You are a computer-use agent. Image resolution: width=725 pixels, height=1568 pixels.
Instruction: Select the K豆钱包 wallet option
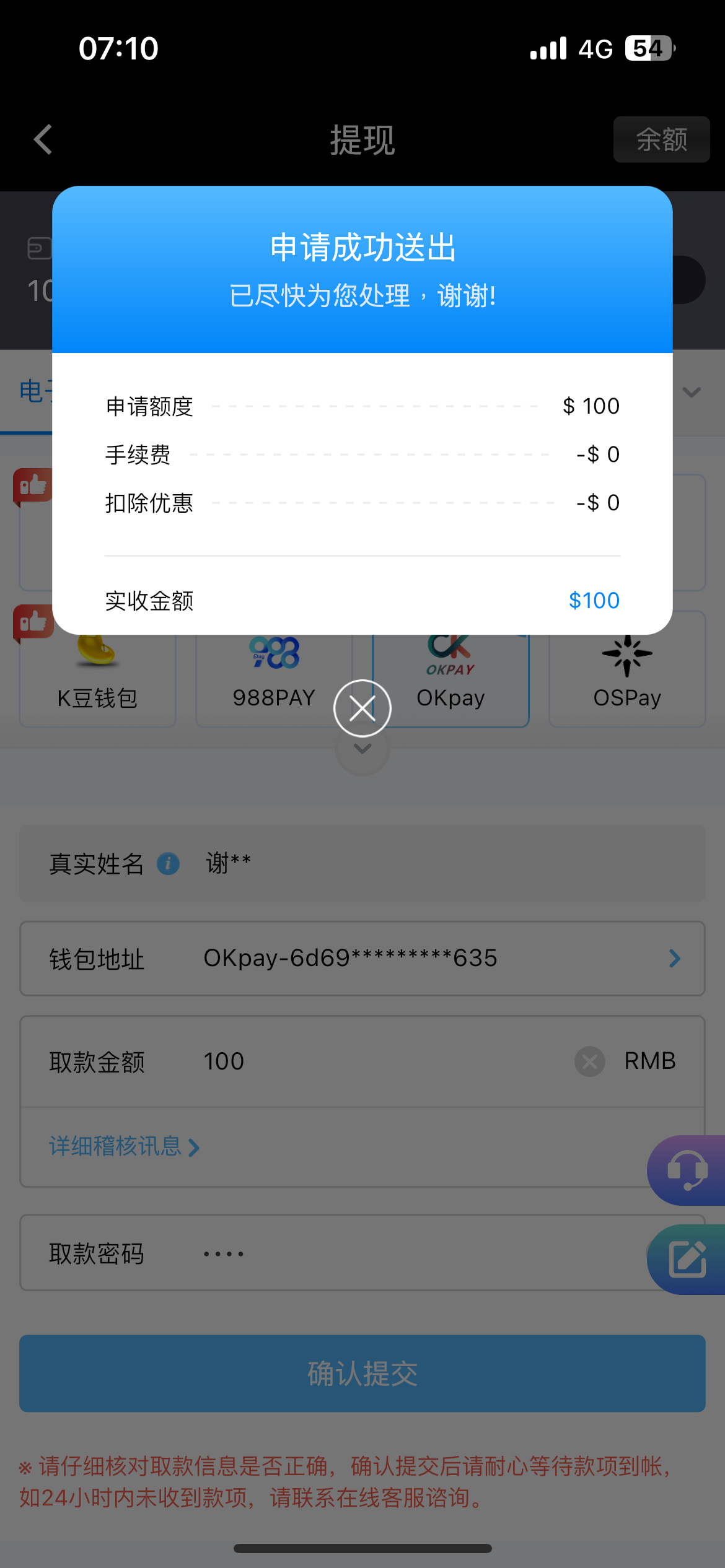click(97, 681)
